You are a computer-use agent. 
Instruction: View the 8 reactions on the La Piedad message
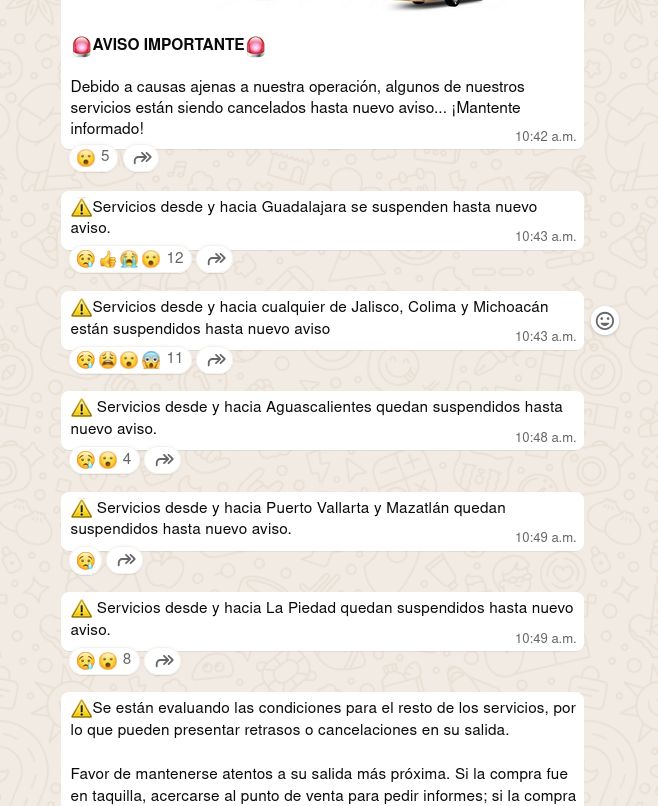click(x=105, y=660)
